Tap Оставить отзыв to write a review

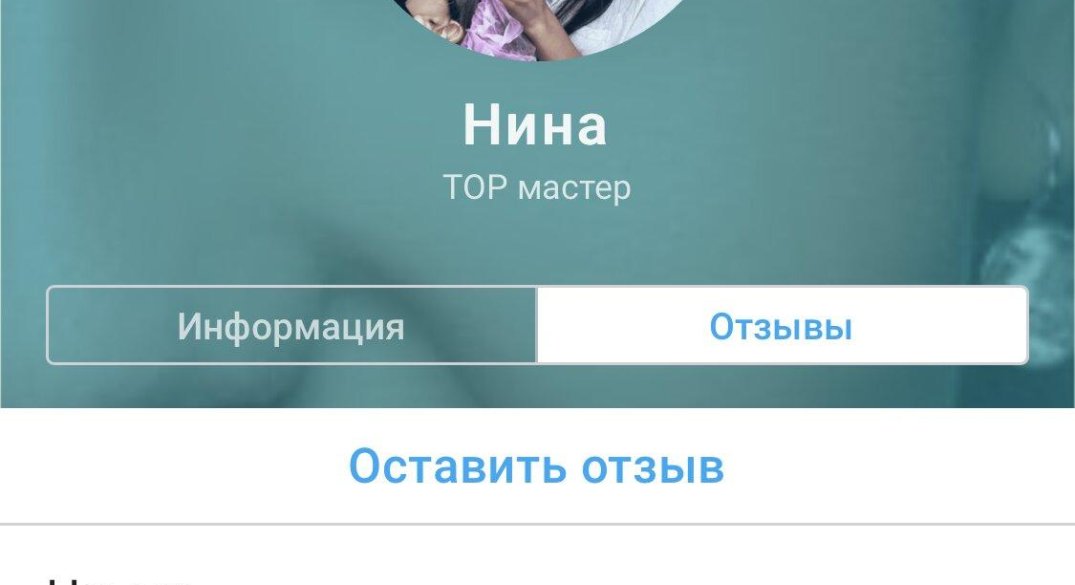tap(536, 466)
